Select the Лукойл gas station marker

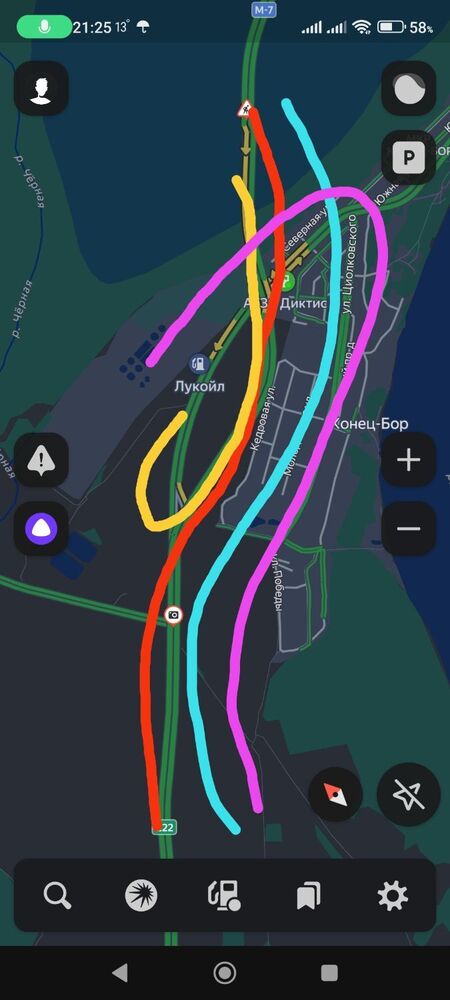(x=200, y=364)
